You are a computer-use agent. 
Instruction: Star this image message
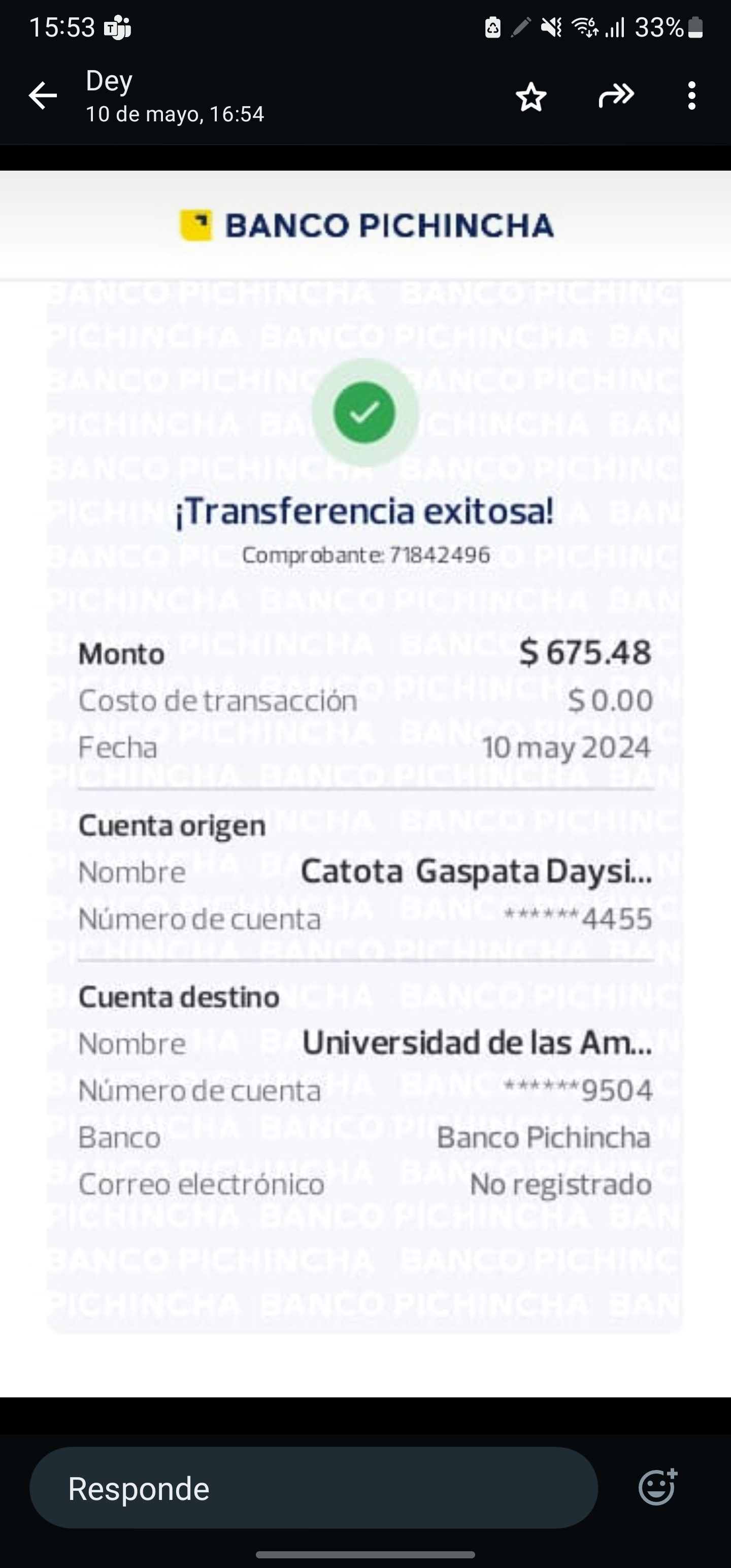tap(531, 97)
